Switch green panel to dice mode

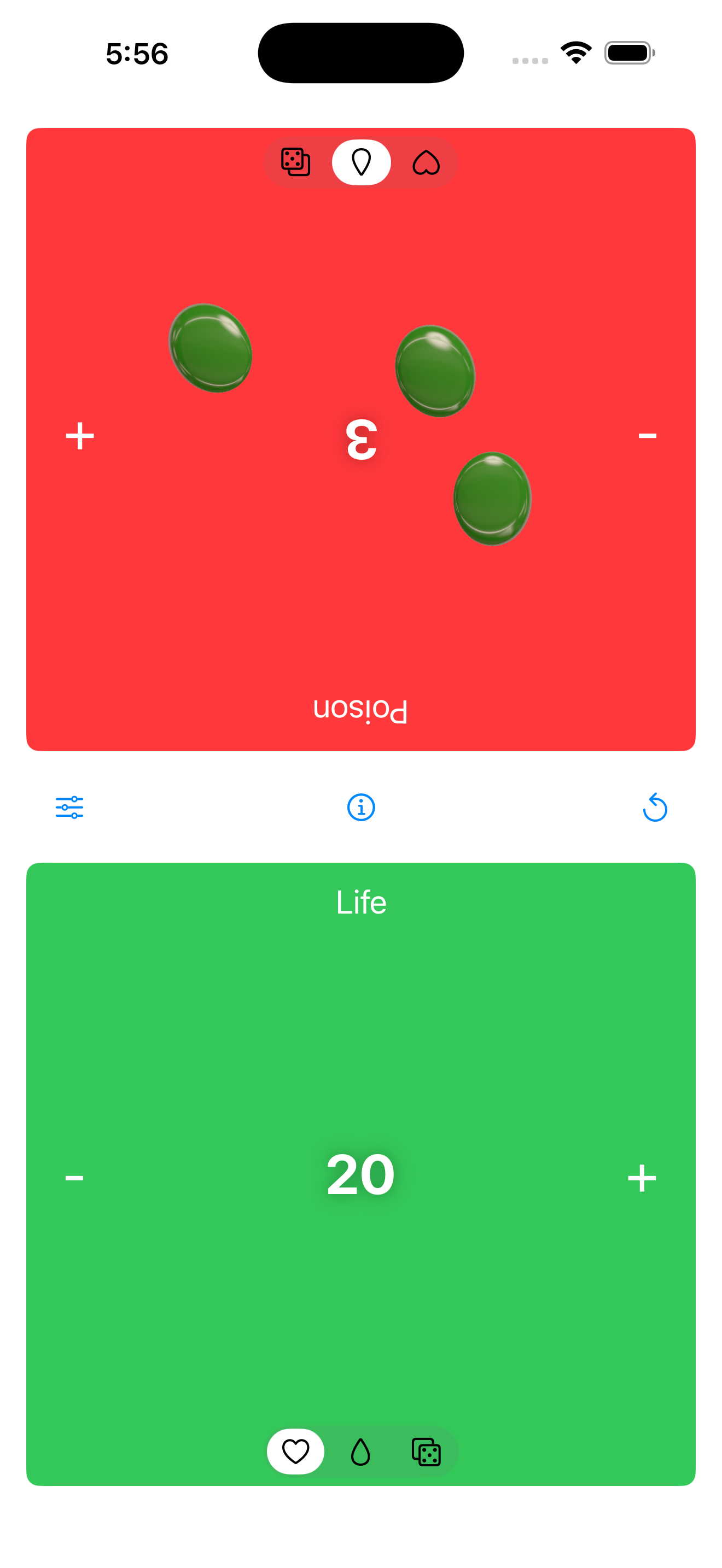pos(426,1452)
